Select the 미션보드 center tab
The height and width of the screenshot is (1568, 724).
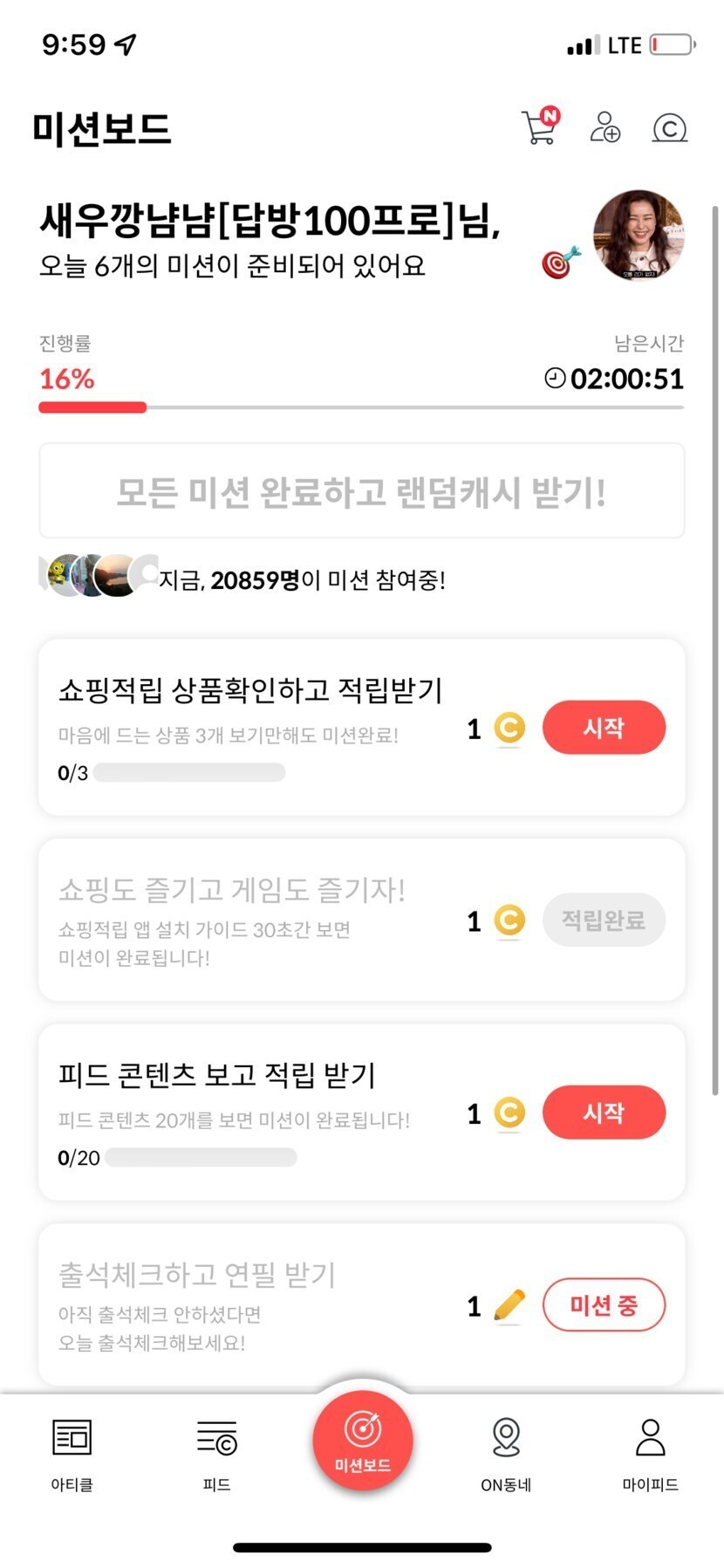pos(362,1441)
